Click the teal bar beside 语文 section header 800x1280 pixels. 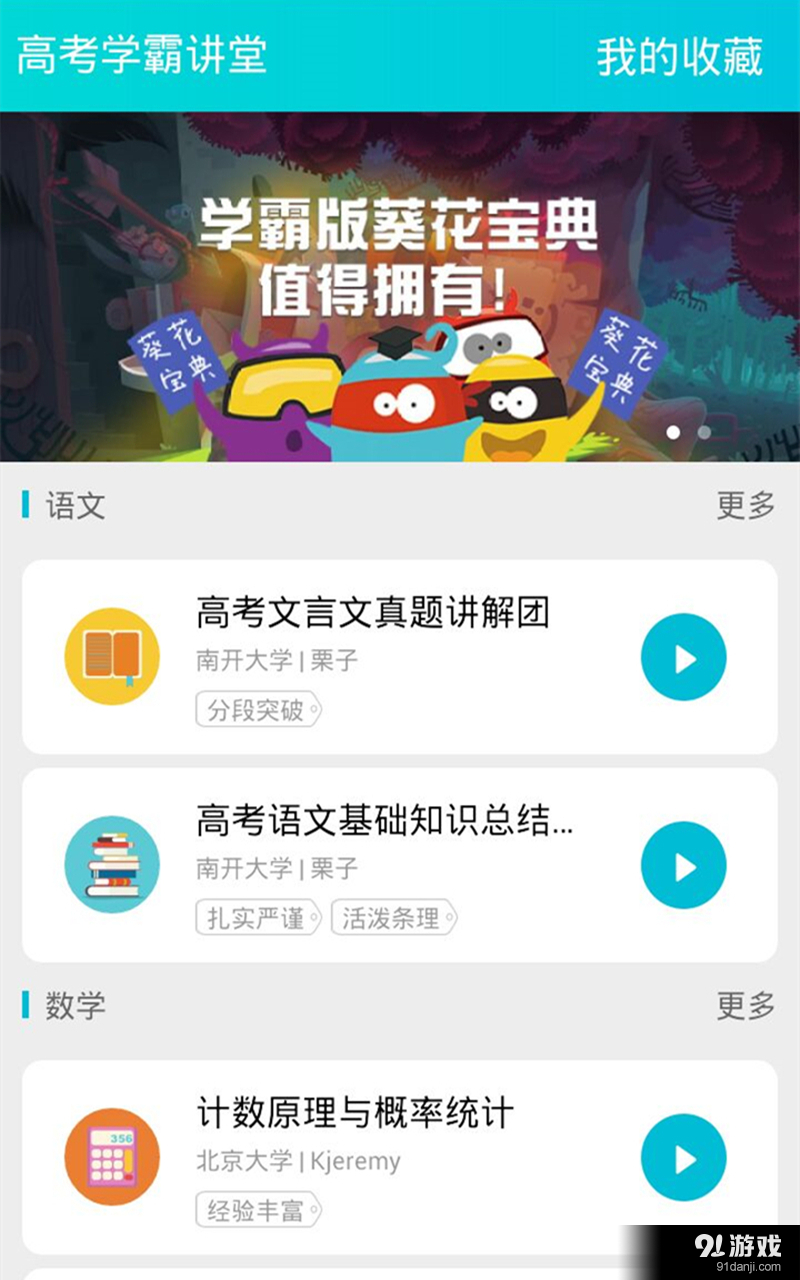click(25, 505)
